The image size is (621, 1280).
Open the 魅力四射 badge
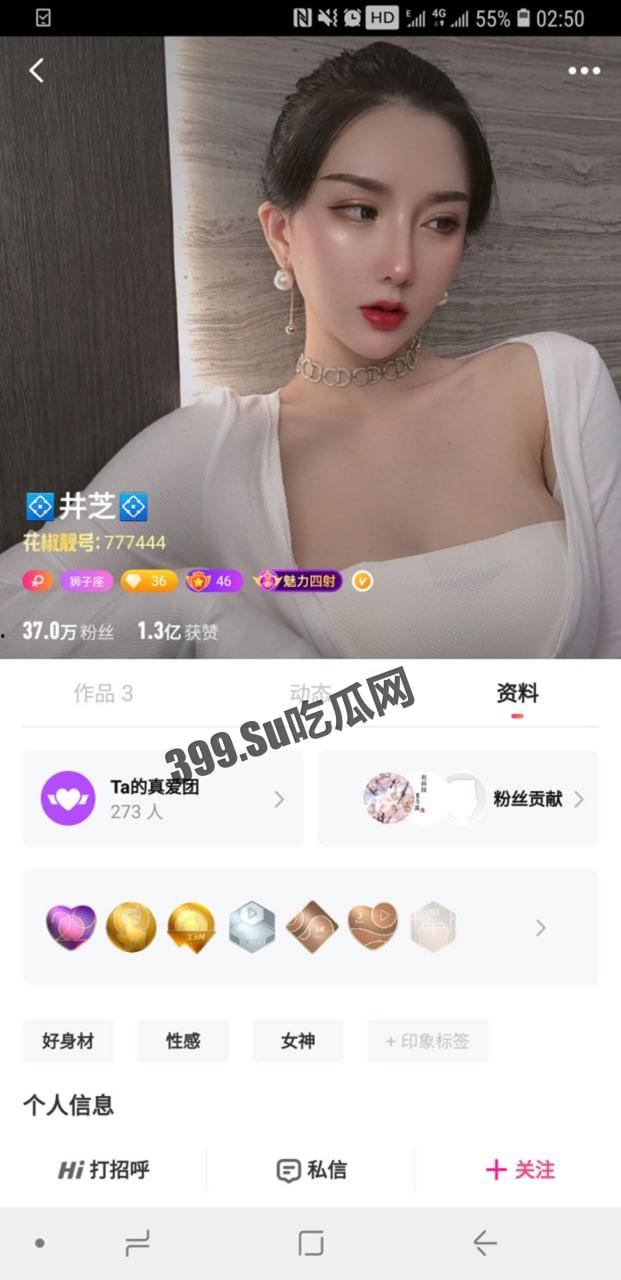299,580
